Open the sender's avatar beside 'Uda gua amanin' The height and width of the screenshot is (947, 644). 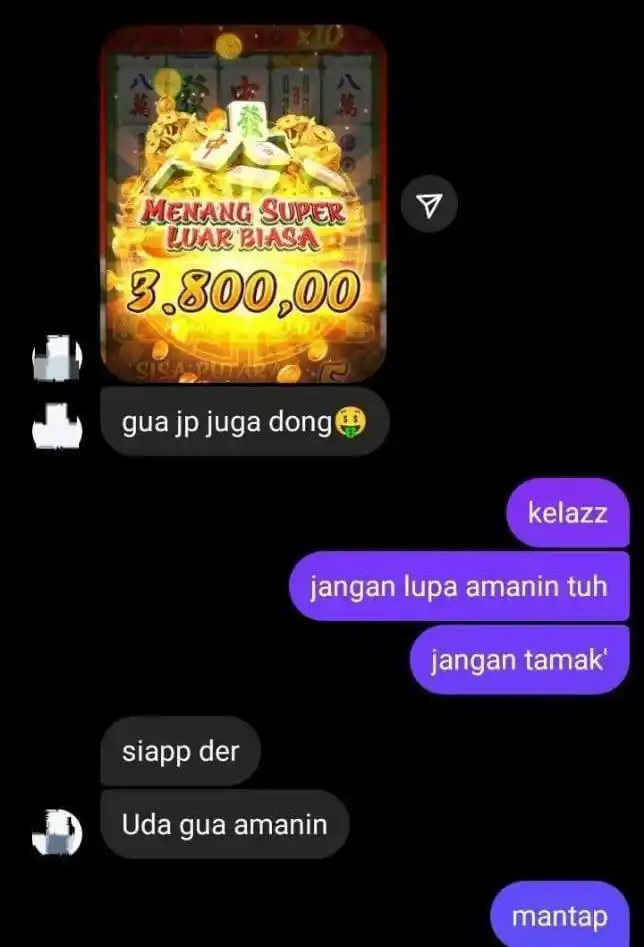(x=56, y=832)
